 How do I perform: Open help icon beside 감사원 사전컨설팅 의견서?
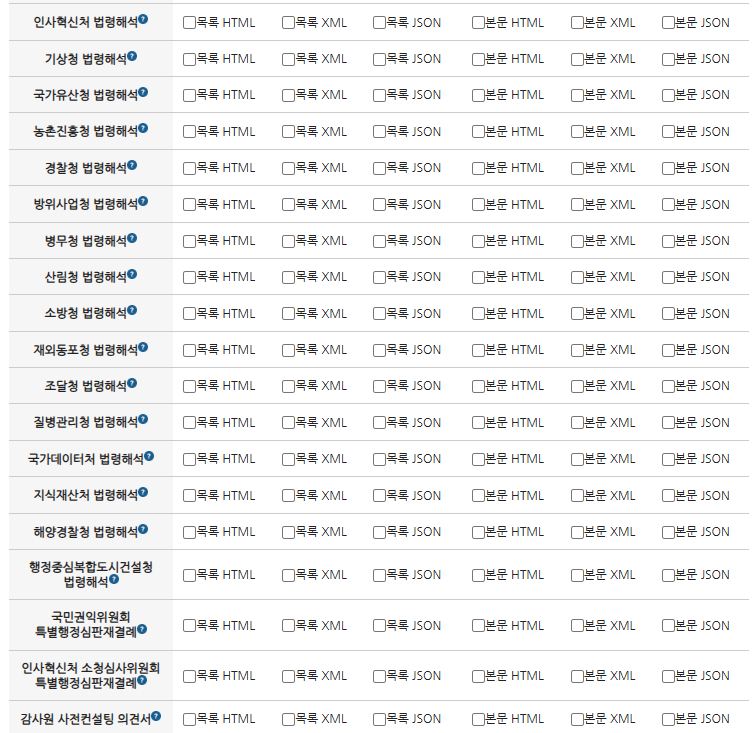tap(156, 716)
